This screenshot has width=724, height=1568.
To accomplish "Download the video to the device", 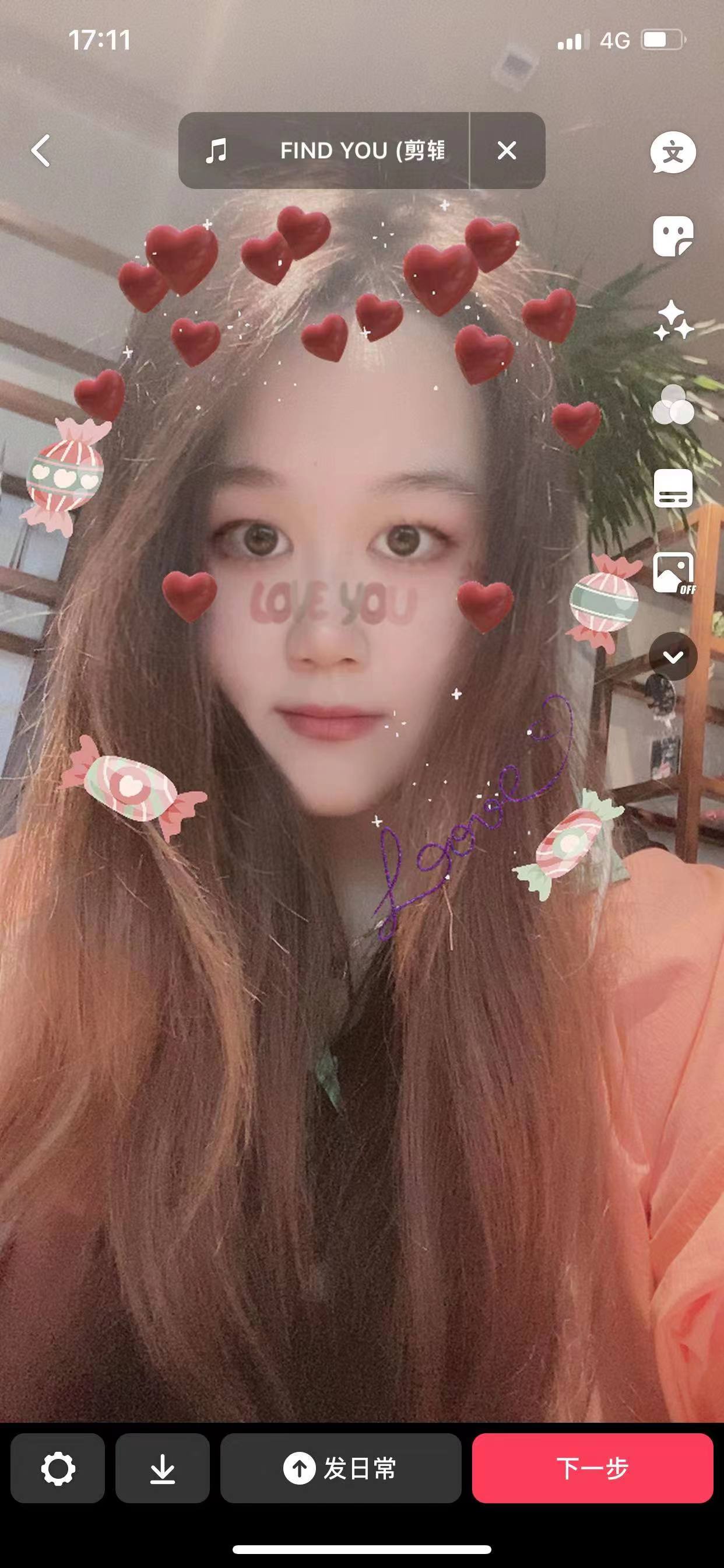I will click(x=163, y=1468).
